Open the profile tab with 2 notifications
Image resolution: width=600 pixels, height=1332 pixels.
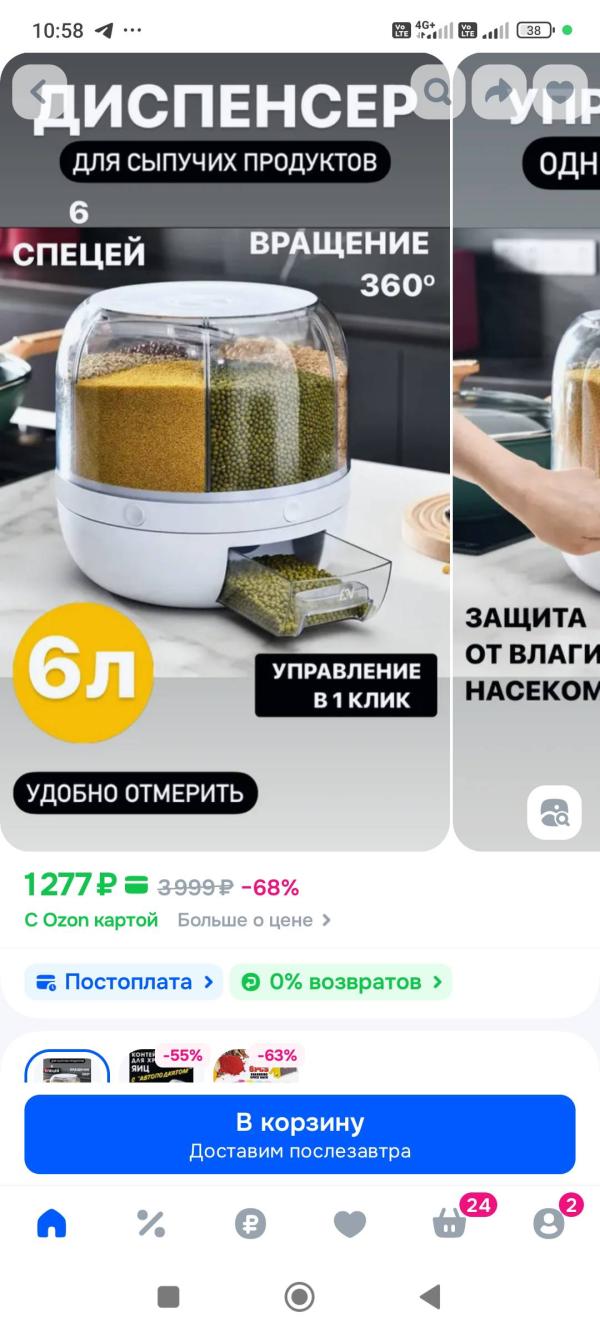(549, 1224)
